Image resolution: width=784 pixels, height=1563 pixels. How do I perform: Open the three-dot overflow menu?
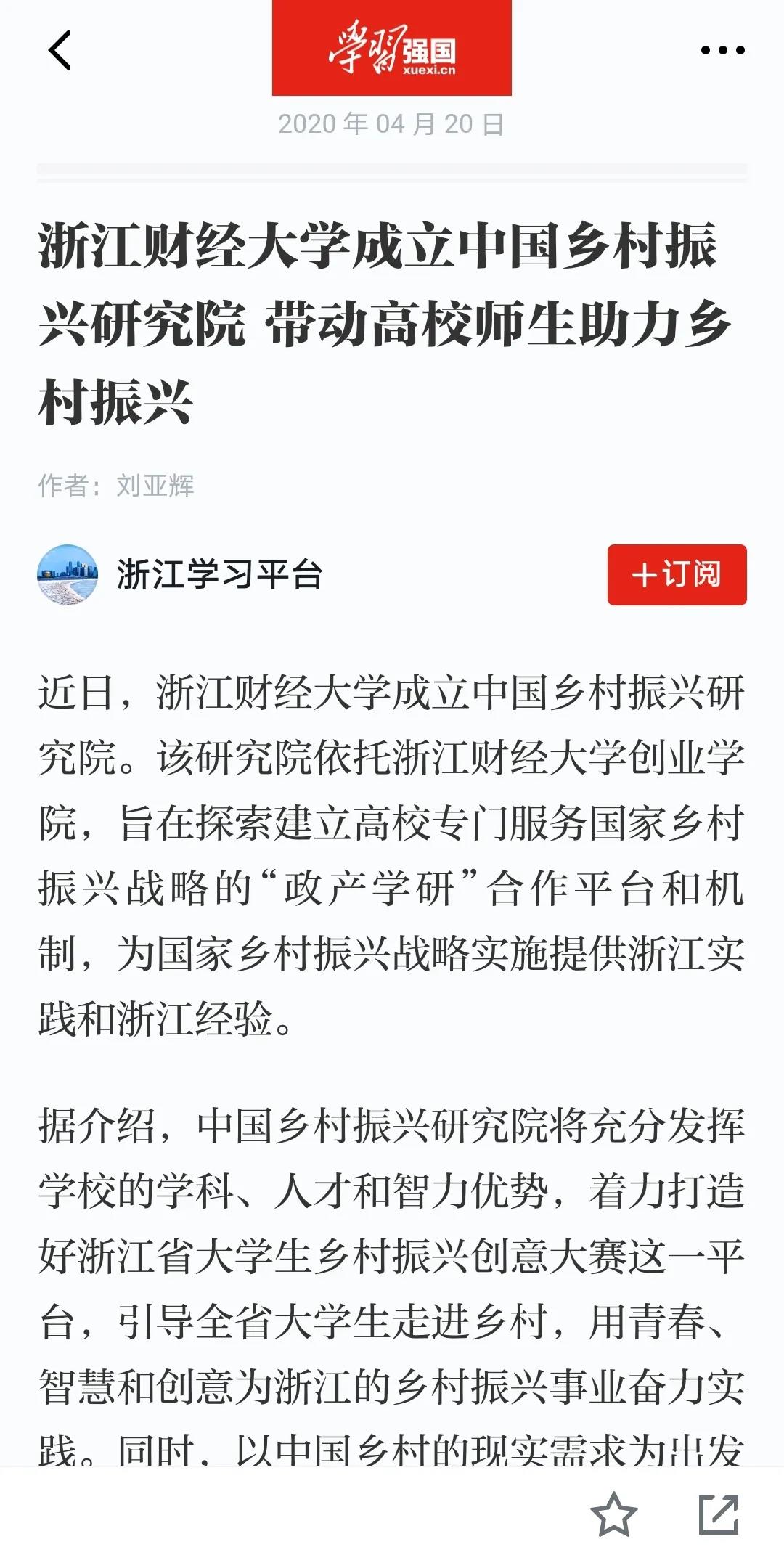click(722, 50)
